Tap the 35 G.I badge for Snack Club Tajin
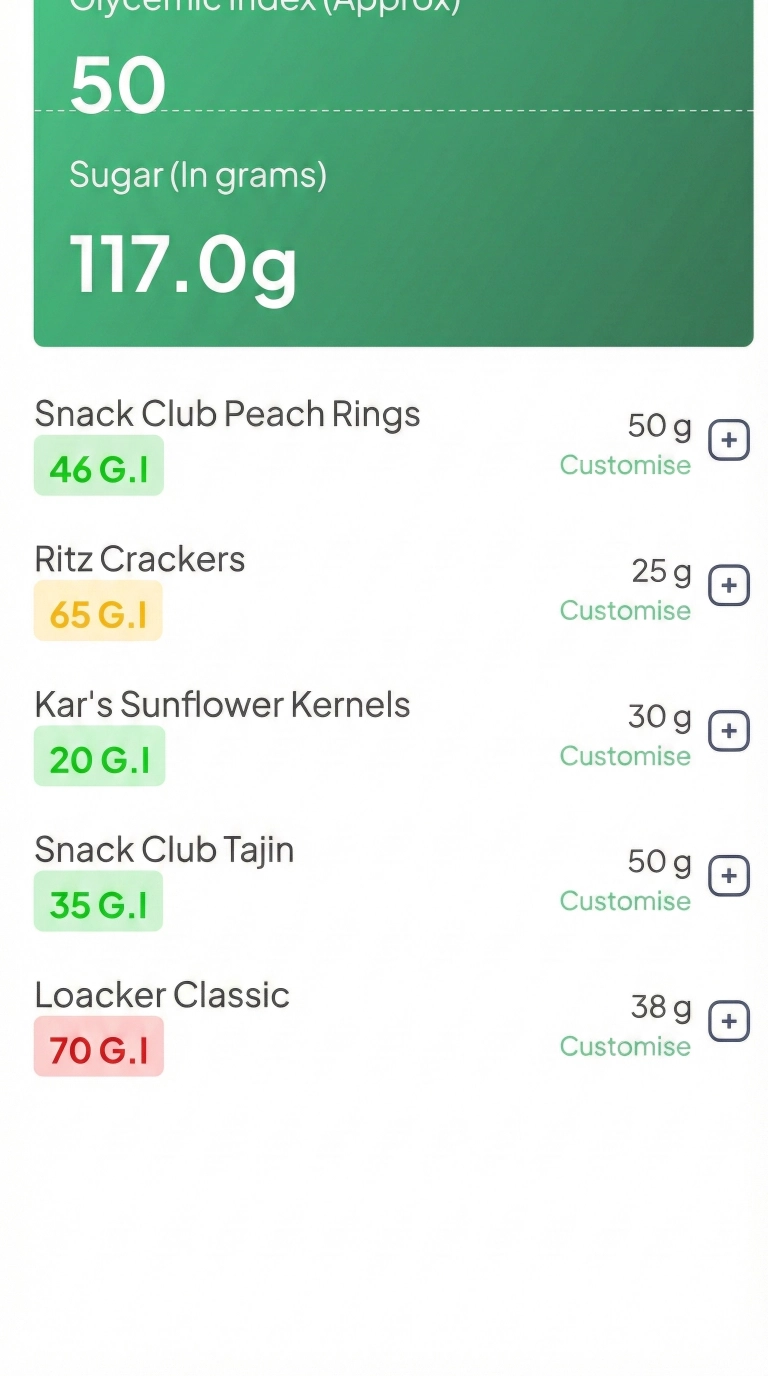 tap(98, 902)
